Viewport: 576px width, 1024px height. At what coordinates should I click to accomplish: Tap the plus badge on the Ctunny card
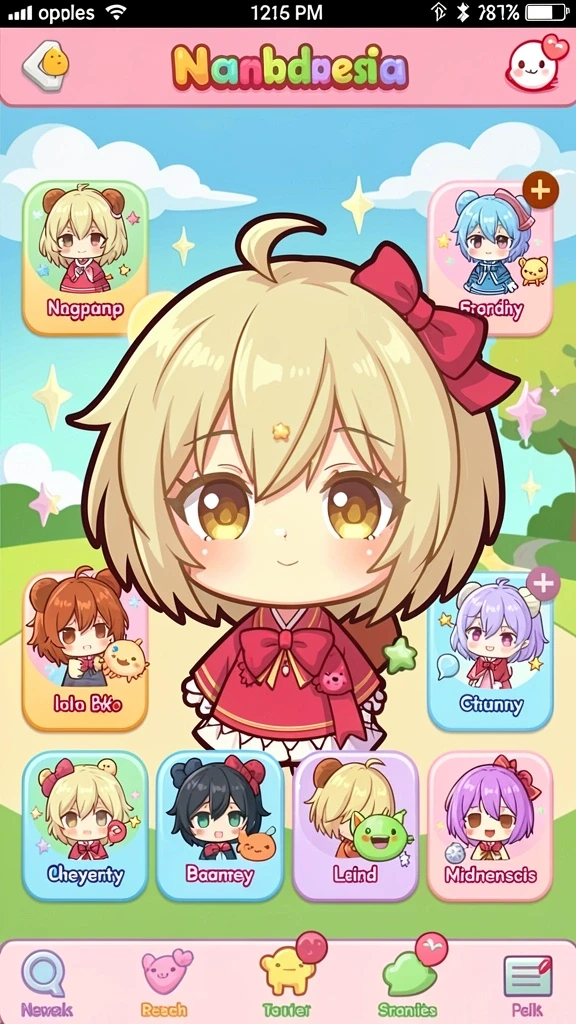click(543, 583)
